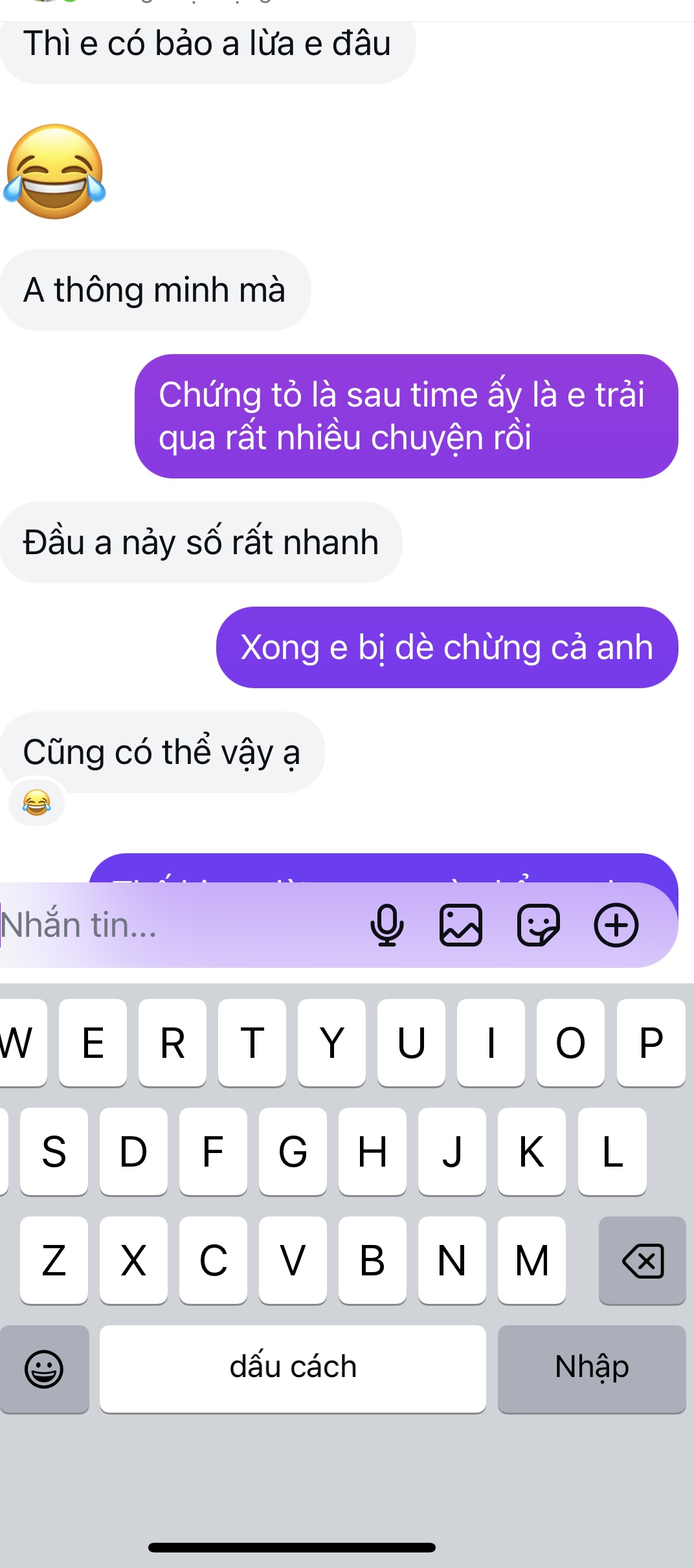Record a voice message with the microphone
This screenshot has height=1568, width=694.
point(387,925)
